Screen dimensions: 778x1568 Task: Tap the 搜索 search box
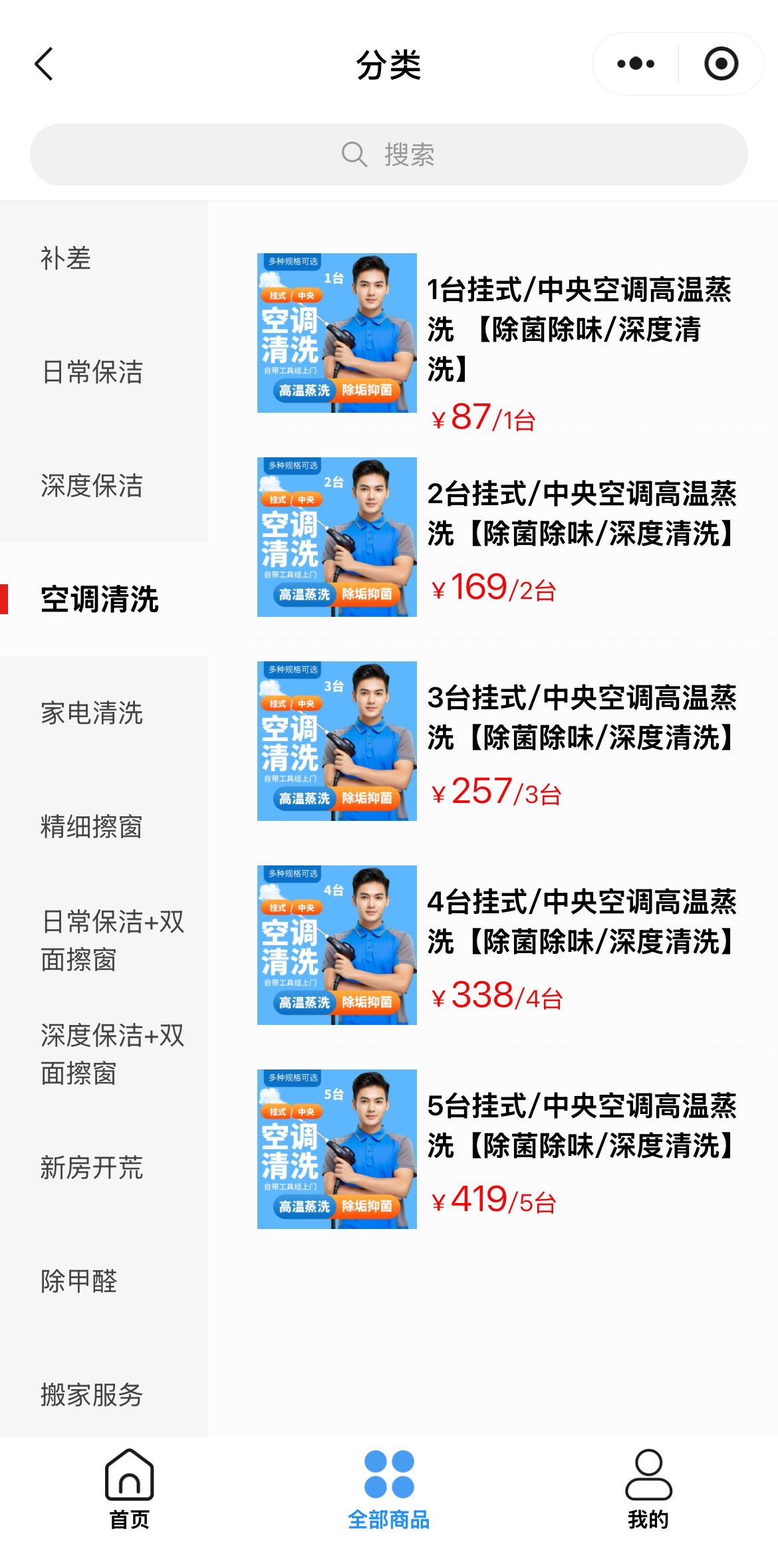pos(388,155)
